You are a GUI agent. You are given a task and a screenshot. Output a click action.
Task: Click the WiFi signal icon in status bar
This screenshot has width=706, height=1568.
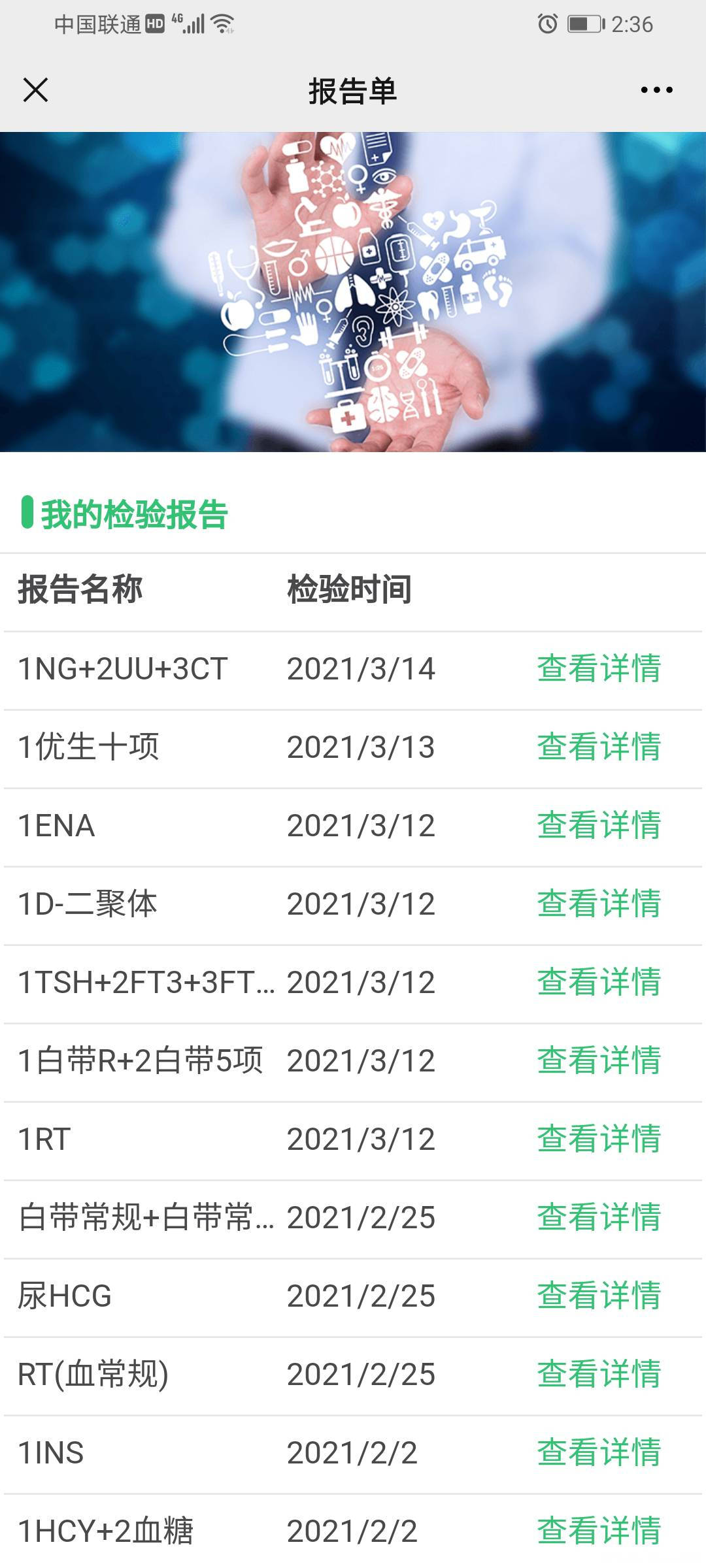pyautogui.click(x=222, y=24)
